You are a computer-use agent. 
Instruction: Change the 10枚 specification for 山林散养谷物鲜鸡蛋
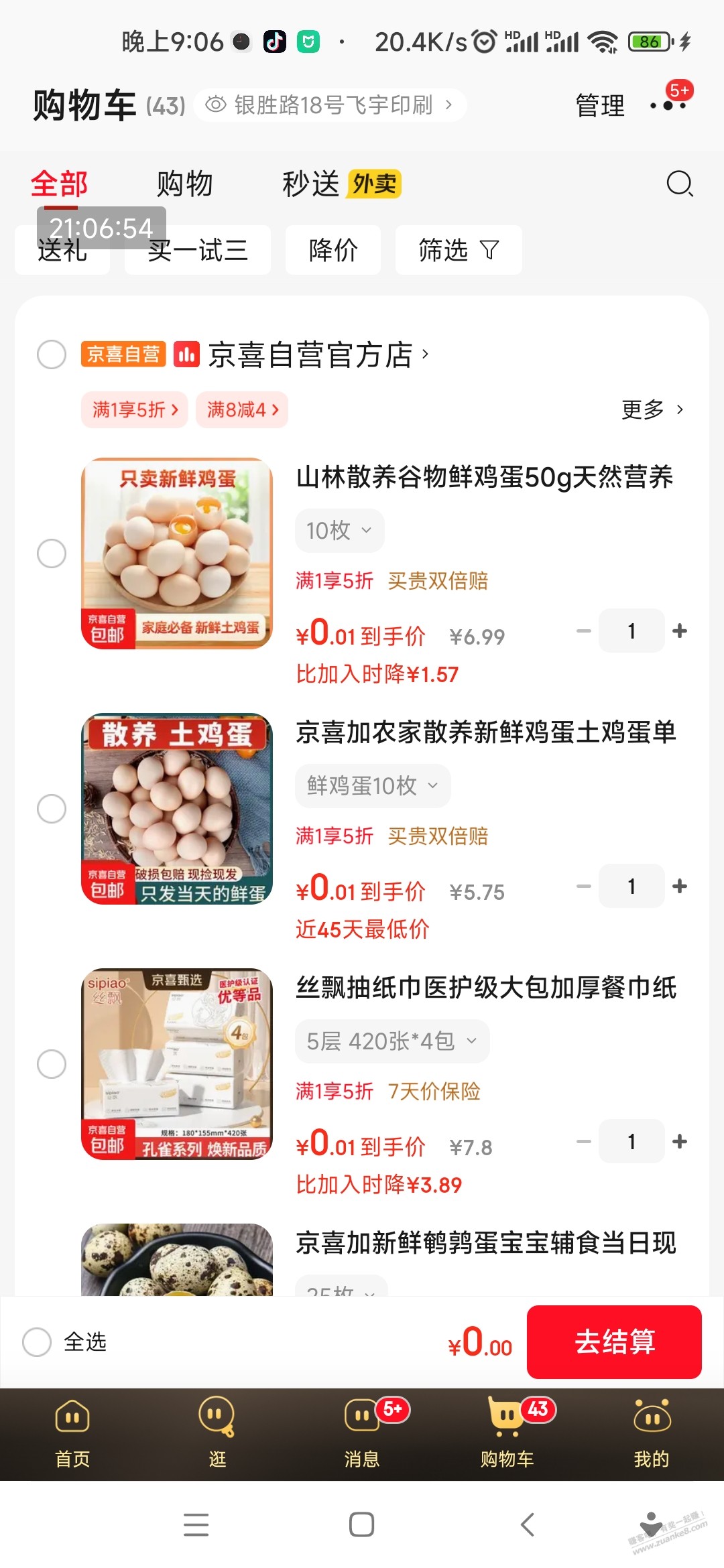(x=339, y=531)
